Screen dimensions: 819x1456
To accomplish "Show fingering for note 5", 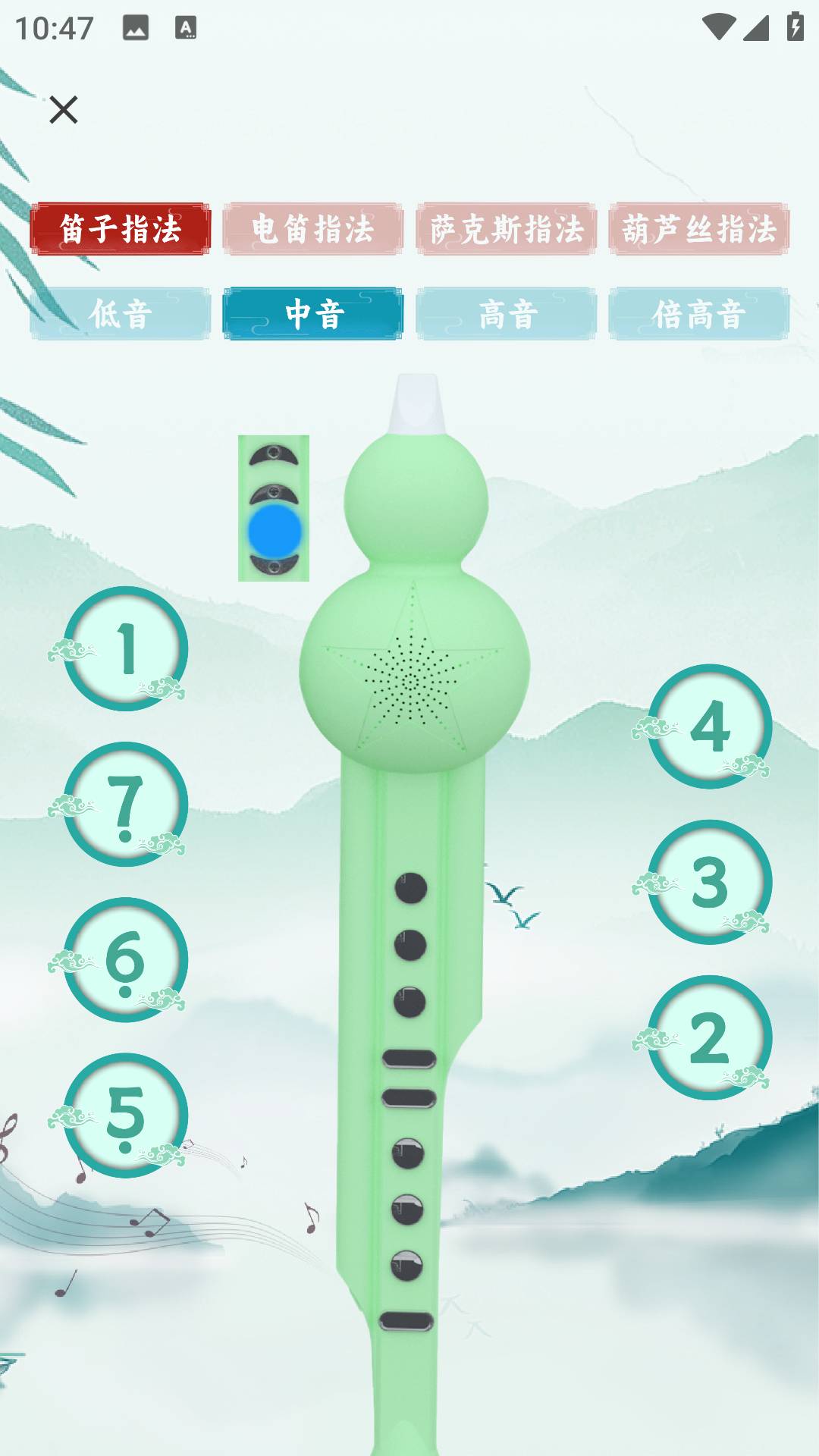I will [x=126, y=1116].
